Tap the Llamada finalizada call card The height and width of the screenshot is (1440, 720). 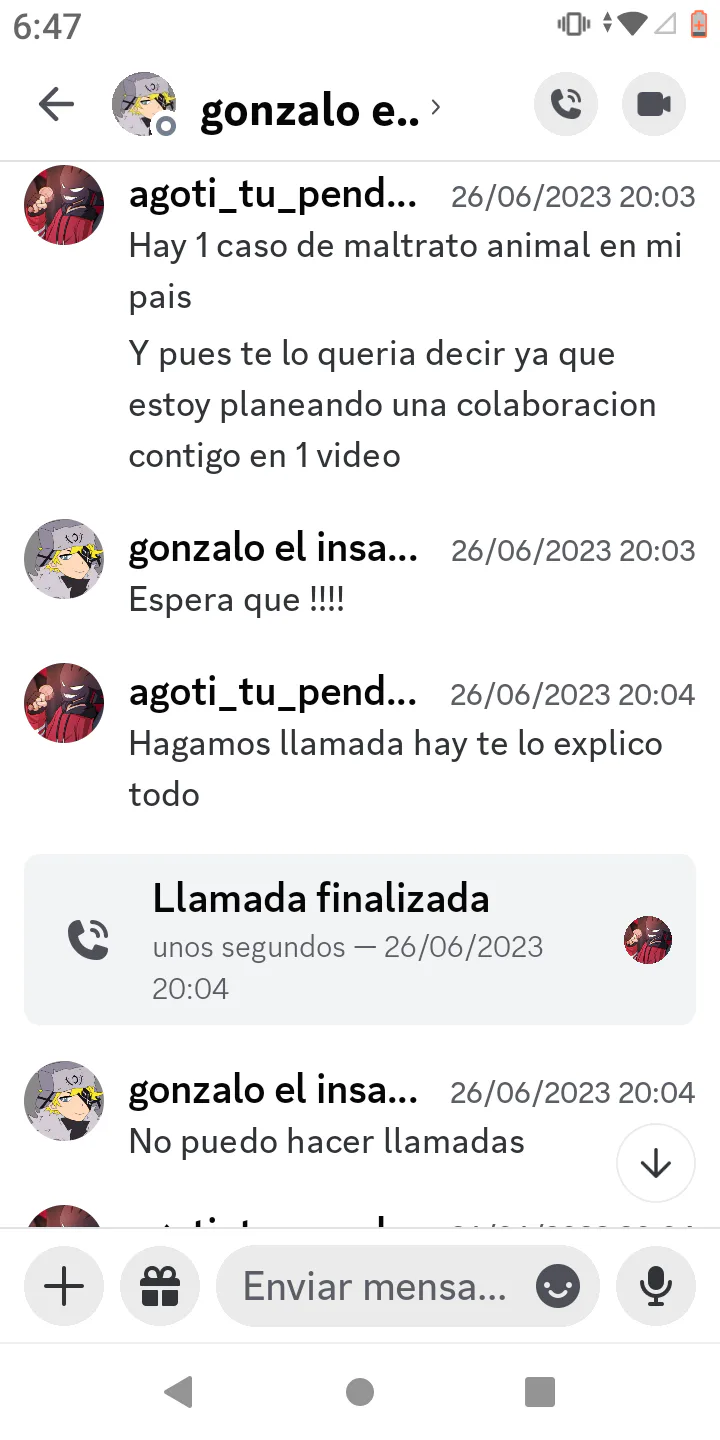point(359,939)
